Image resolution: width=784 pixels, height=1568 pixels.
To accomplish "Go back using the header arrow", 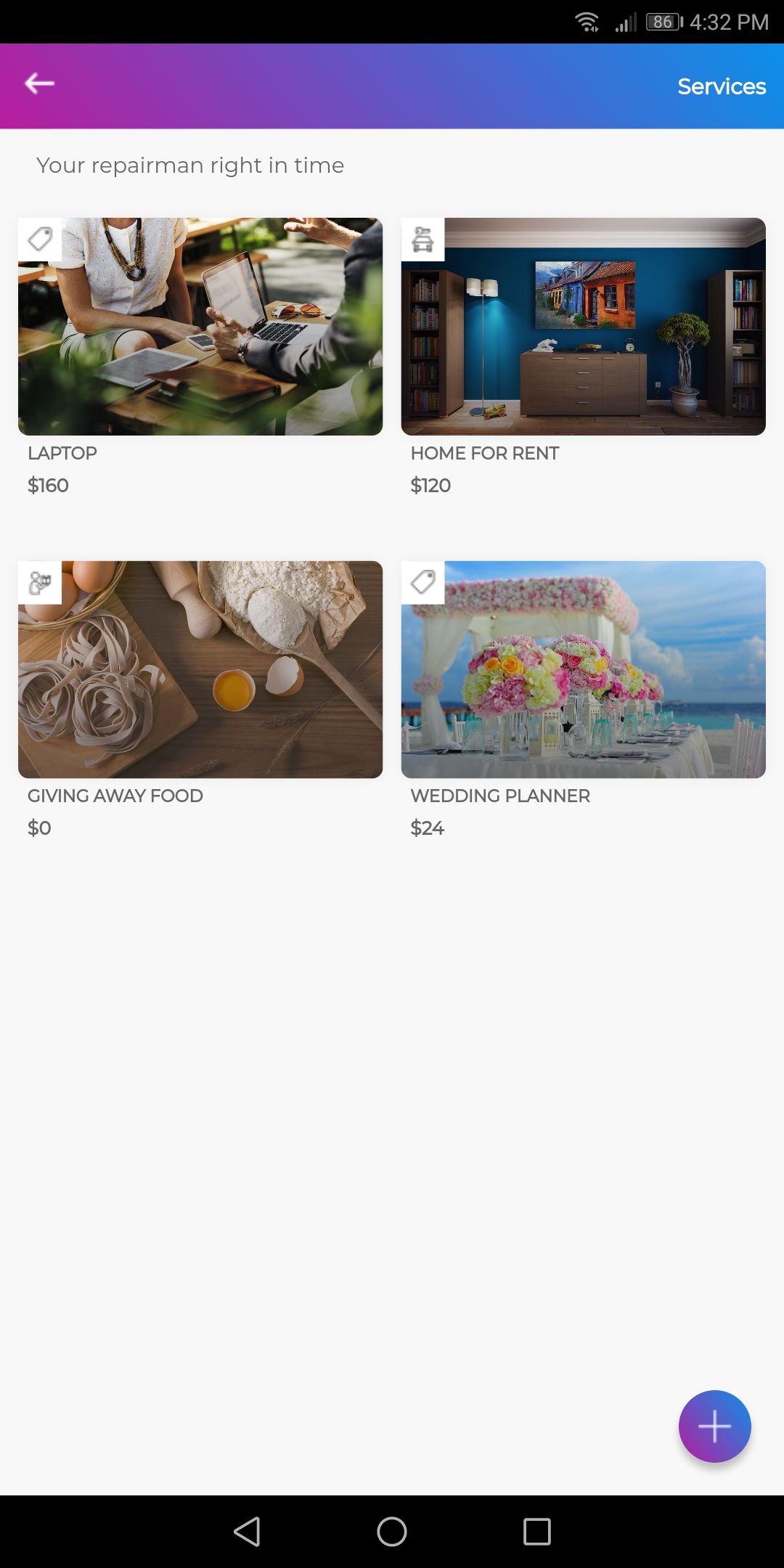I will (x=40, y=84).
